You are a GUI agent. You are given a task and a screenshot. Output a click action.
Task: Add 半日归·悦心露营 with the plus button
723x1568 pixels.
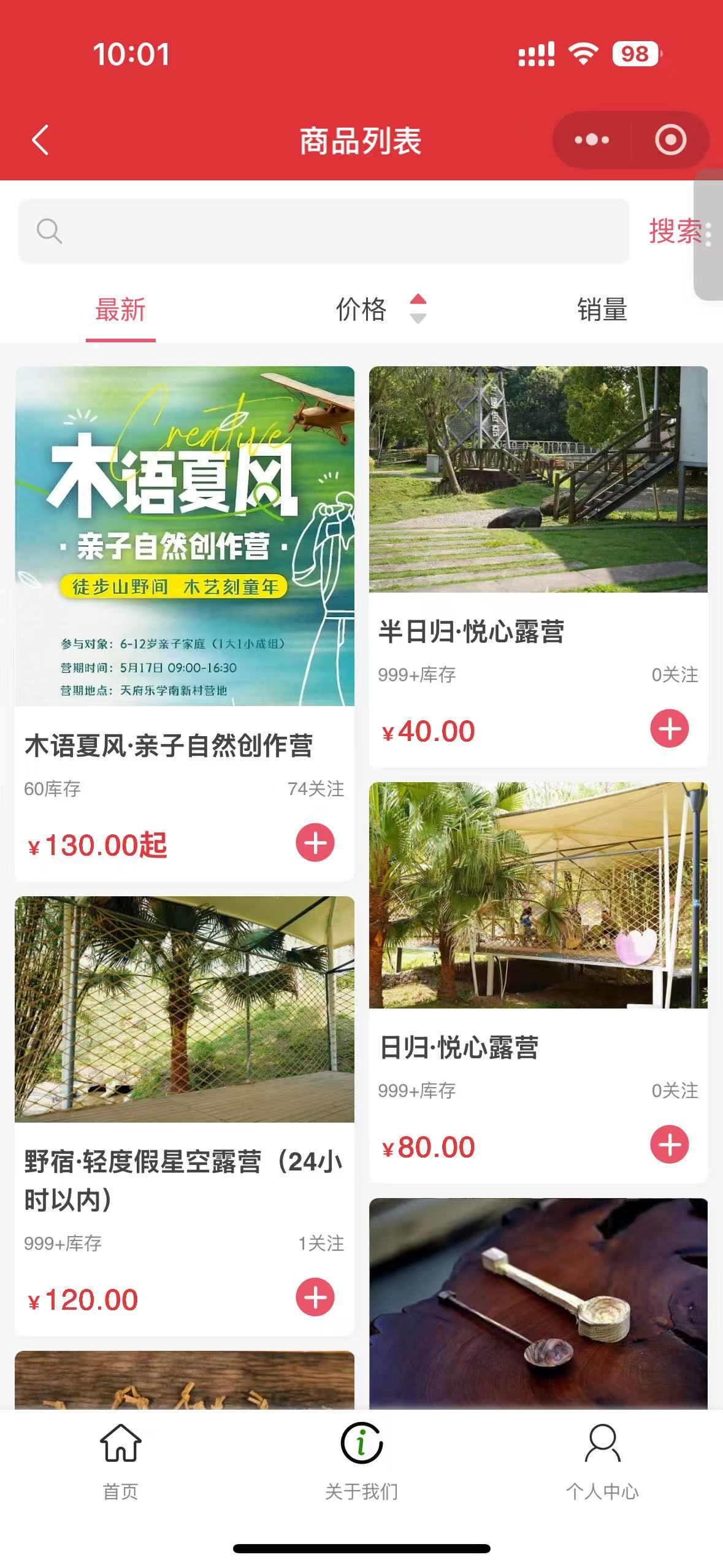click(x=669, y=729)
